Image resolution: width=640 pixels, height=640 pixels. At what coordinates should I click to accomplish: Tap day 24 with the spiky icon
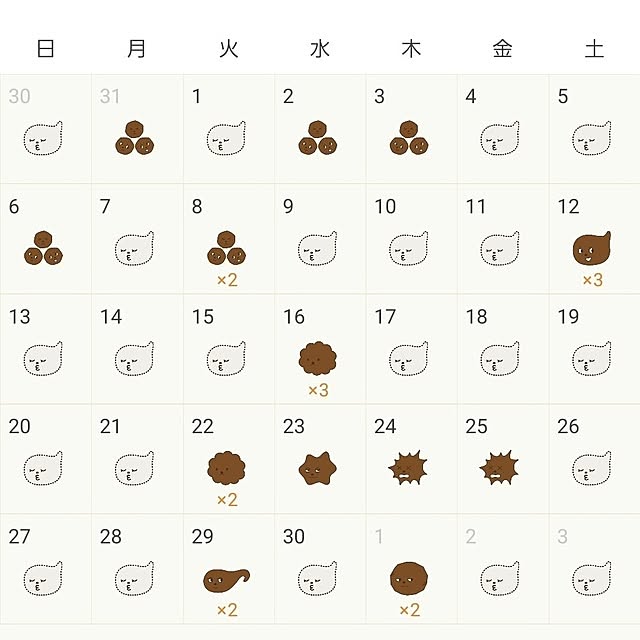coord(409,460)
